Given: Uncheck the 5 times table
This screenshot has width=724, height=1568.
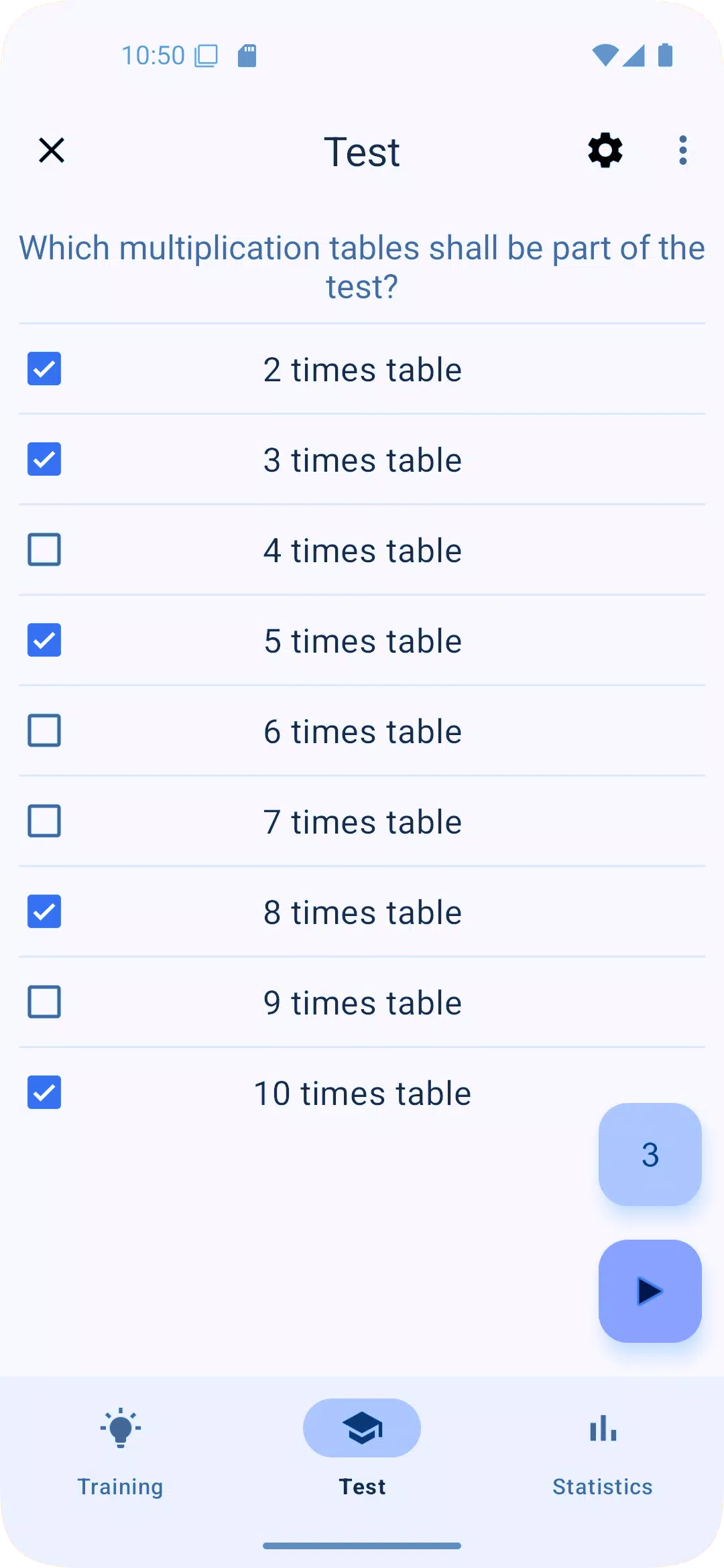Looking at the screenshot, I should click(44, 640).
